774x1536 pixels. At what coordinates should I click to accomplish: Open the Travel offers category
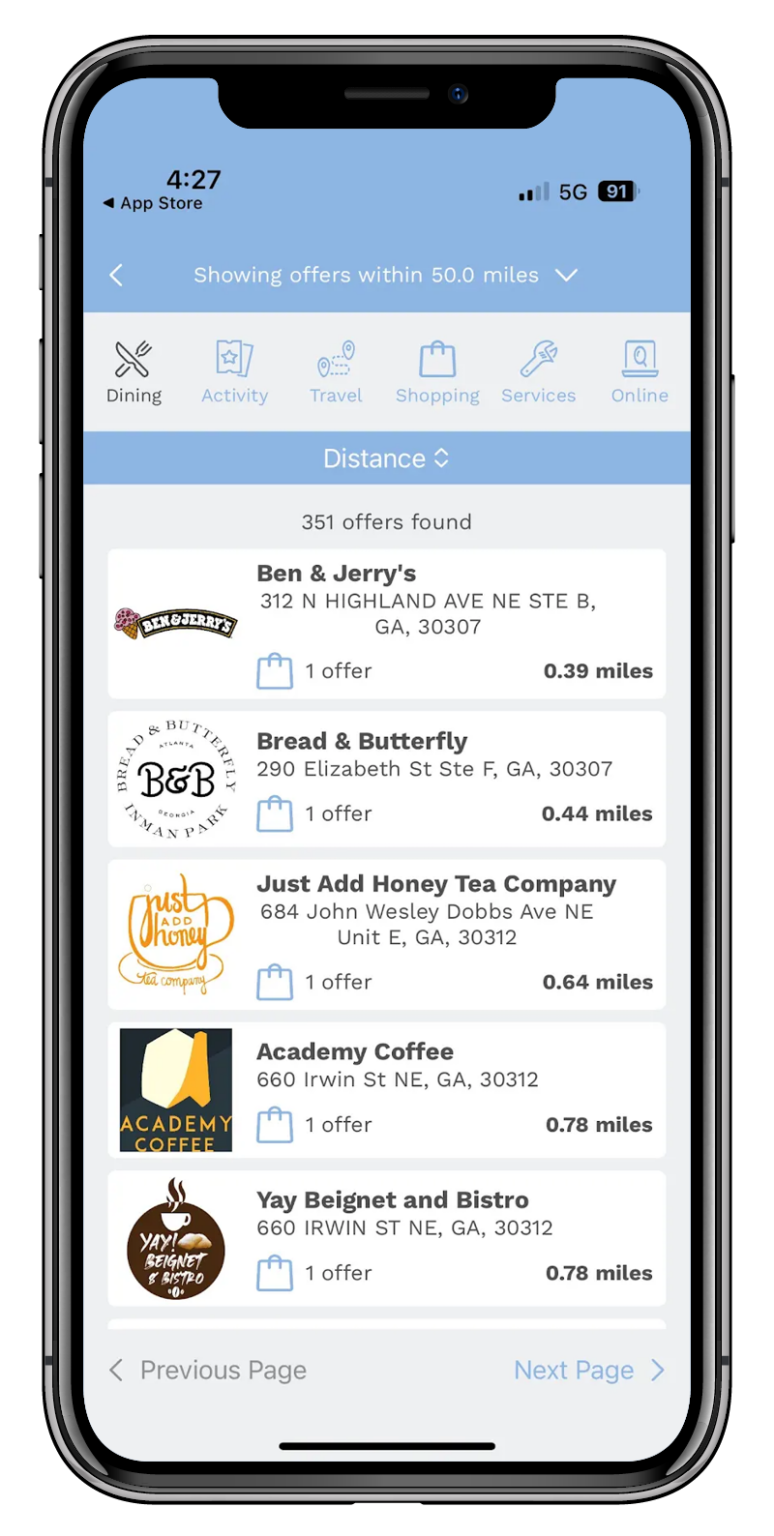(x=336, y=358)
